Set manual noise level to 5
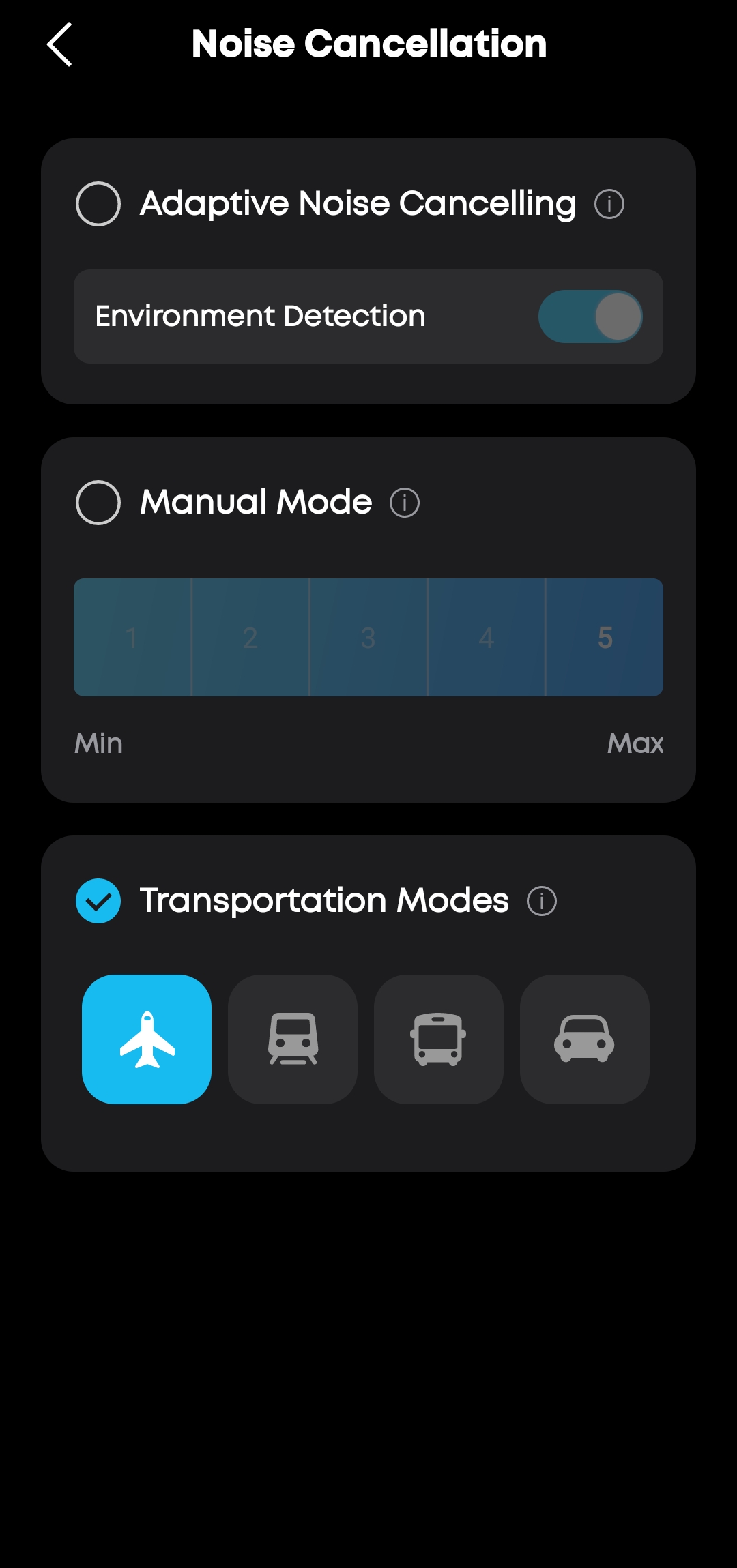This screenshot has height=1568, width=737. point(605,638)
